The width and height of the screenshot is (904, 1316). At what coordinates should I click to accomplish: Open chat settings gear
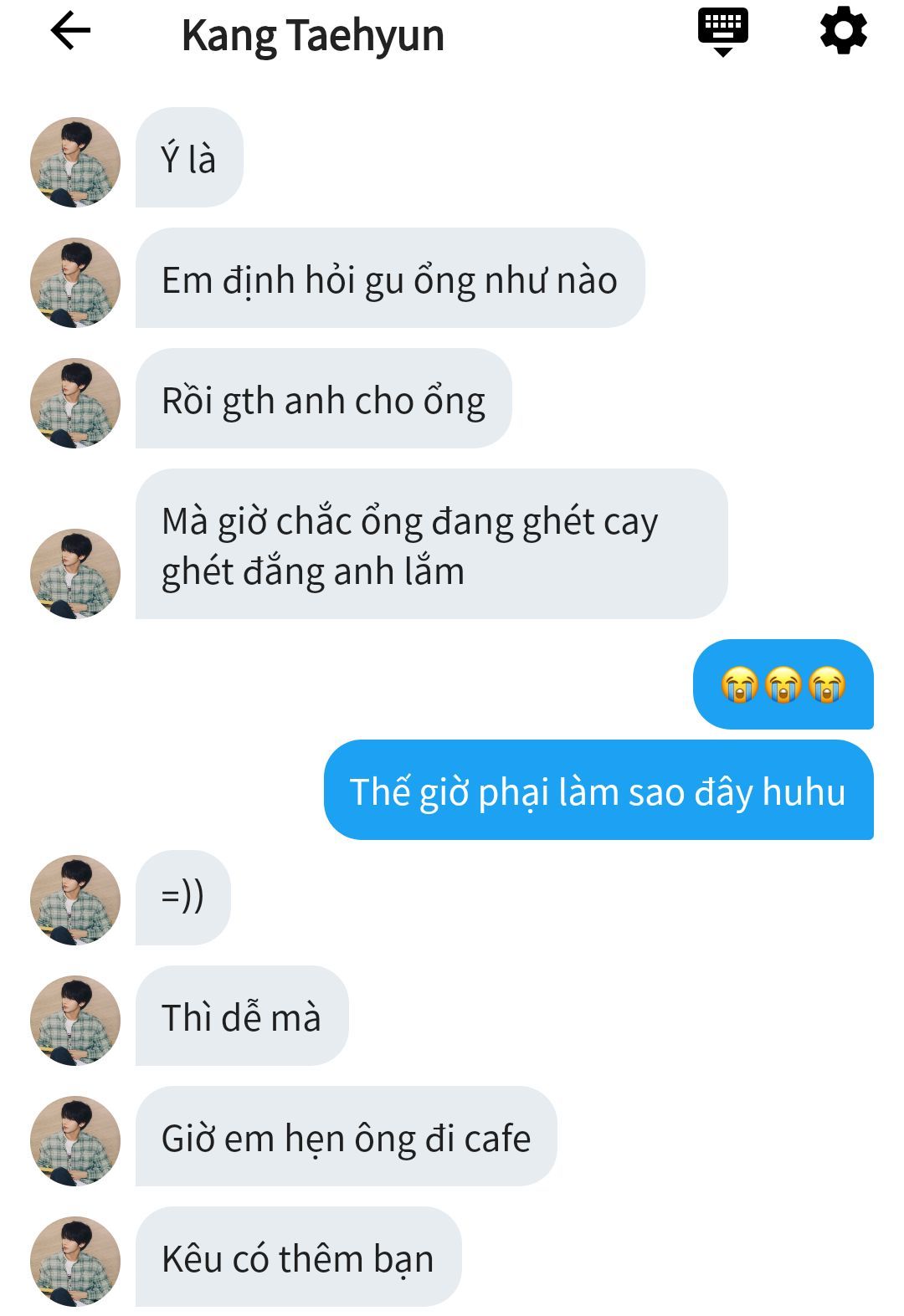coord(843,31)
